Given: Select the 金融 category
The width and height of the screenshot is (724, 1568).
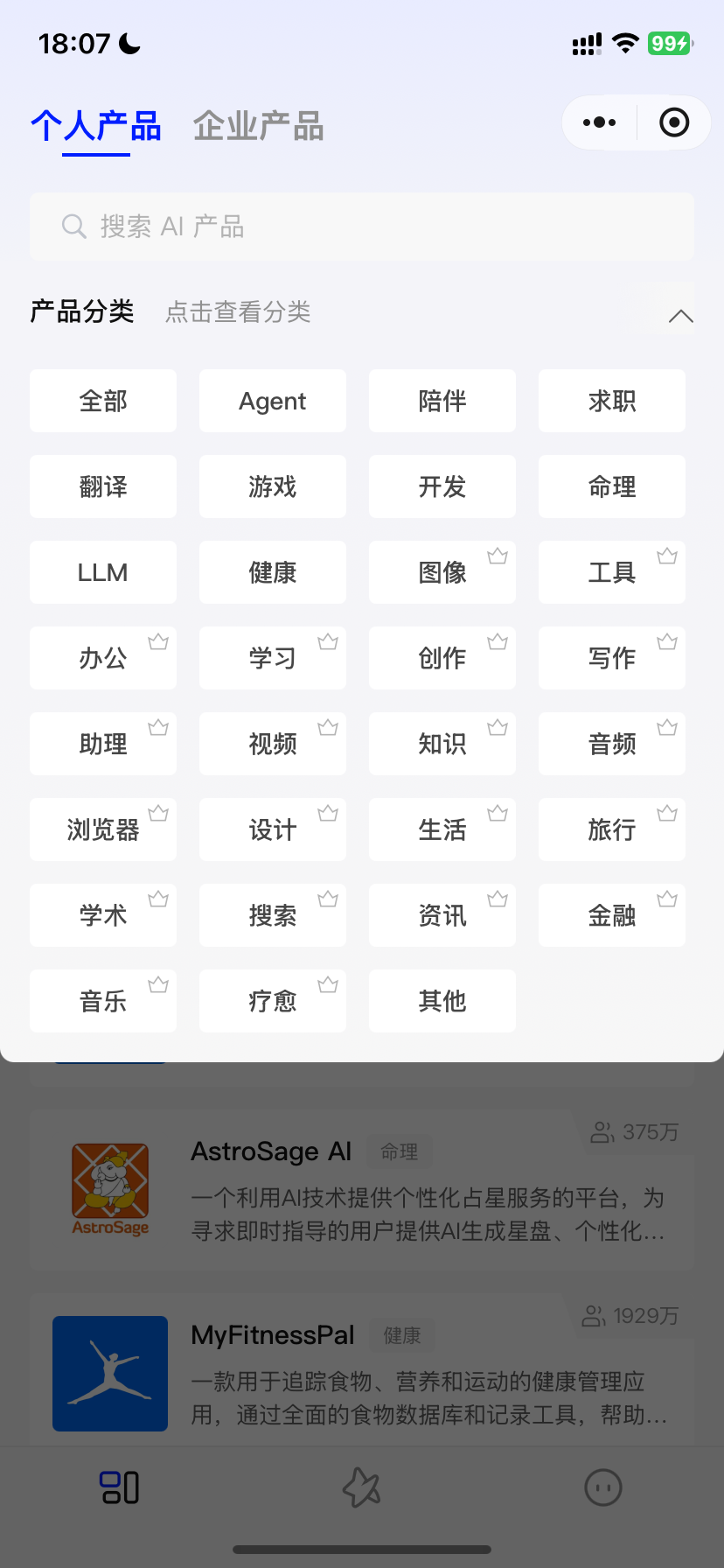Looking at the screenshot, I should coord(612,915).
